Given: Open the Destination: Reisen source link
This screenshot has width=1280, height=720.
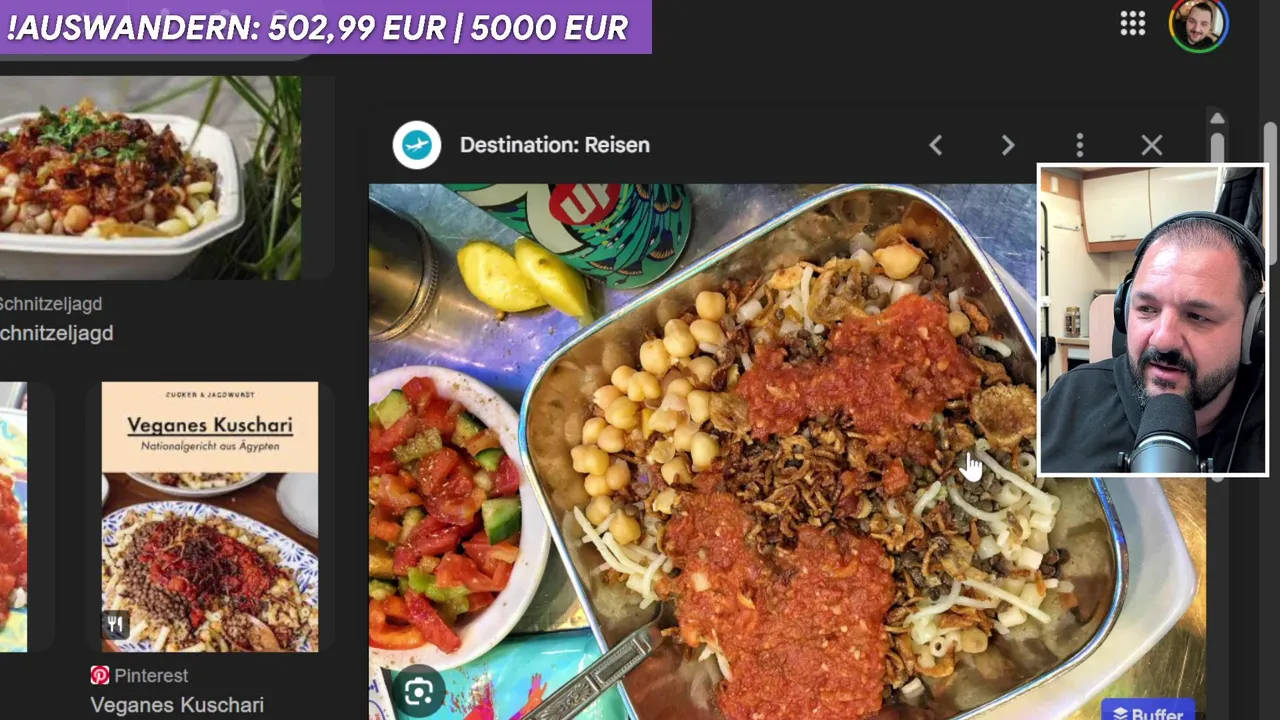Looking at the screenshot, I should coord(554,145).
